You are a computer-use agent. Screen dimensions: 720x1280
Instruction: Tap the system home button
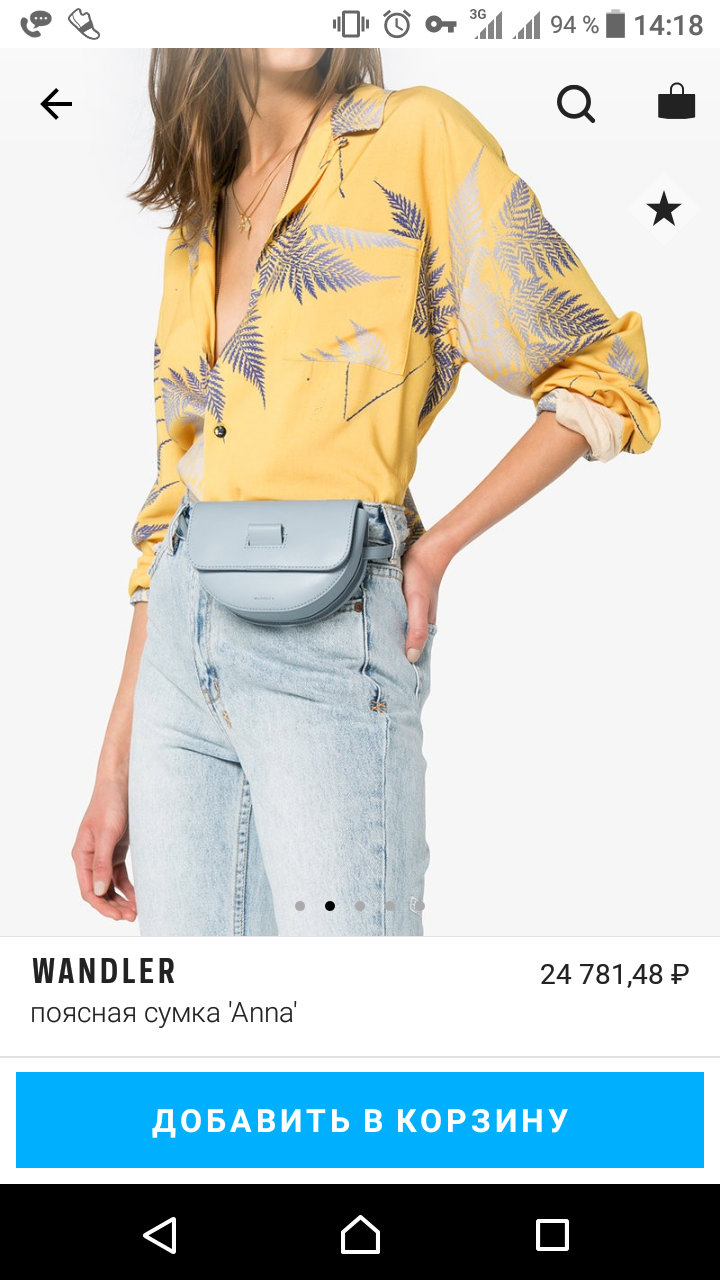[360, 1235]
